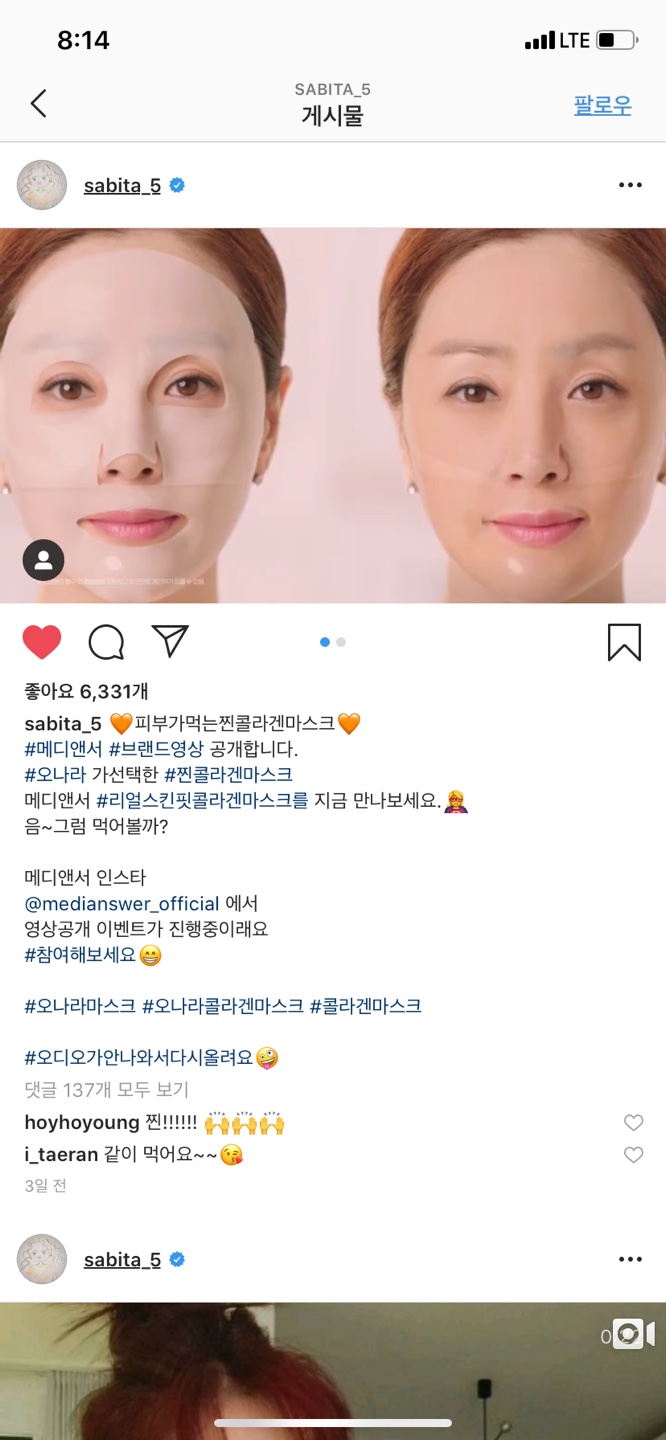
Task: Open hoyhoyoung's profile from the comment
Action: (x=81, y=1123)
